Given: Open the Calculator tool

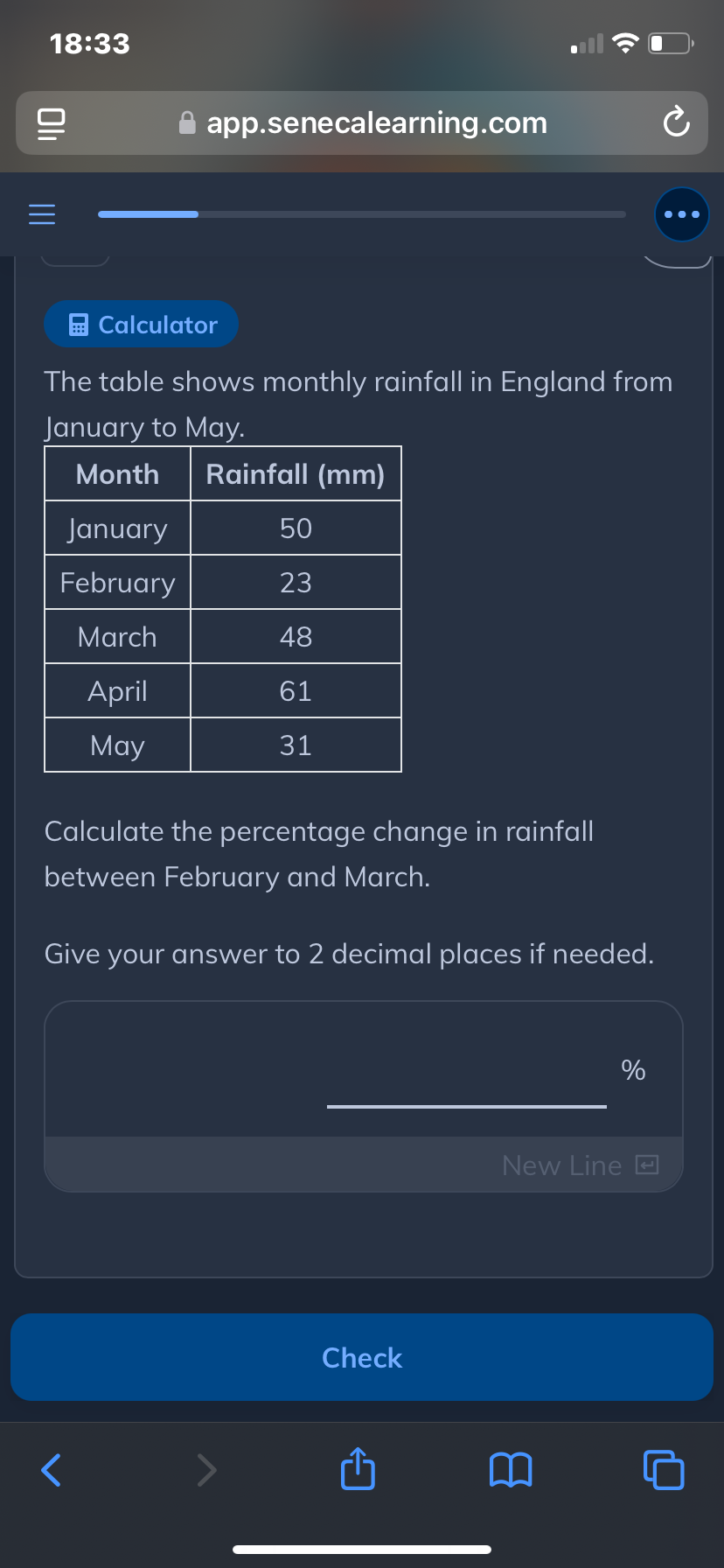Looking at the screenshot, I should 142,325.
